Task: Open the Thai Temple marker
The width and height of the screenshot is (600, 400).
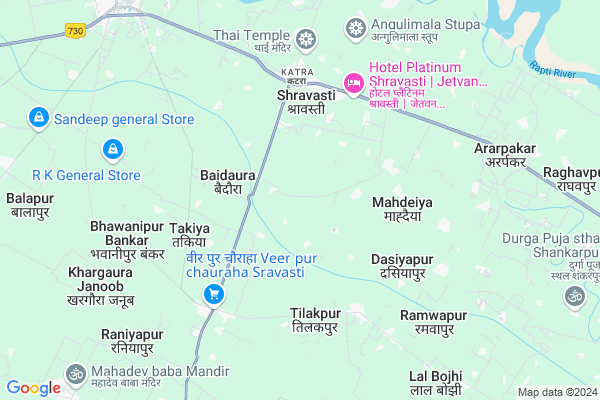Action: (x=307, y=38)
